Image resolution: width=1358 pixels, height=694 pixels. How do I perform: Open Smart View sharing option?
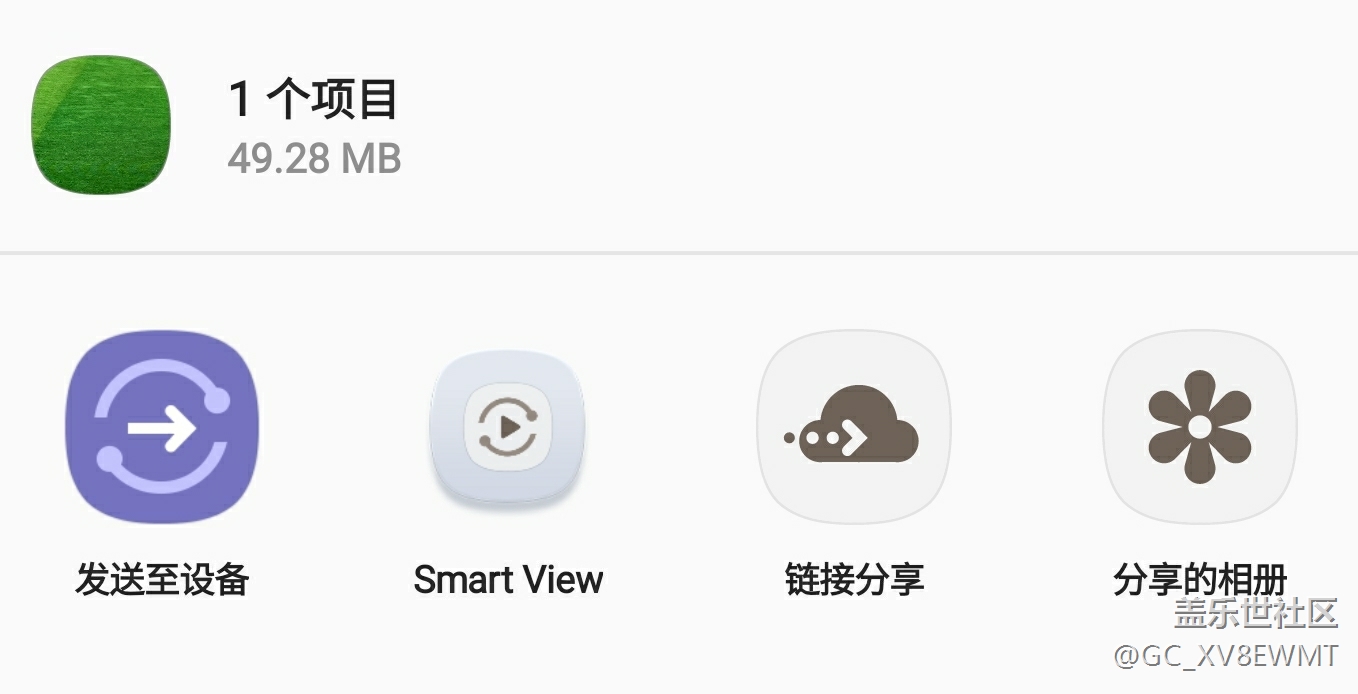pyautogui.click(x=508, y=427)
